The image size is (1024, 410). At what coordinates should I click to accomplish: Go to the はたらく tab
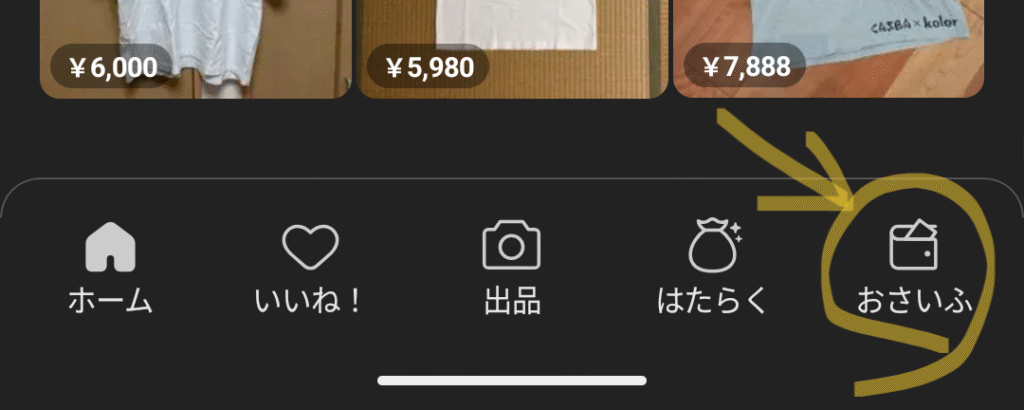(x=713, y=268)
